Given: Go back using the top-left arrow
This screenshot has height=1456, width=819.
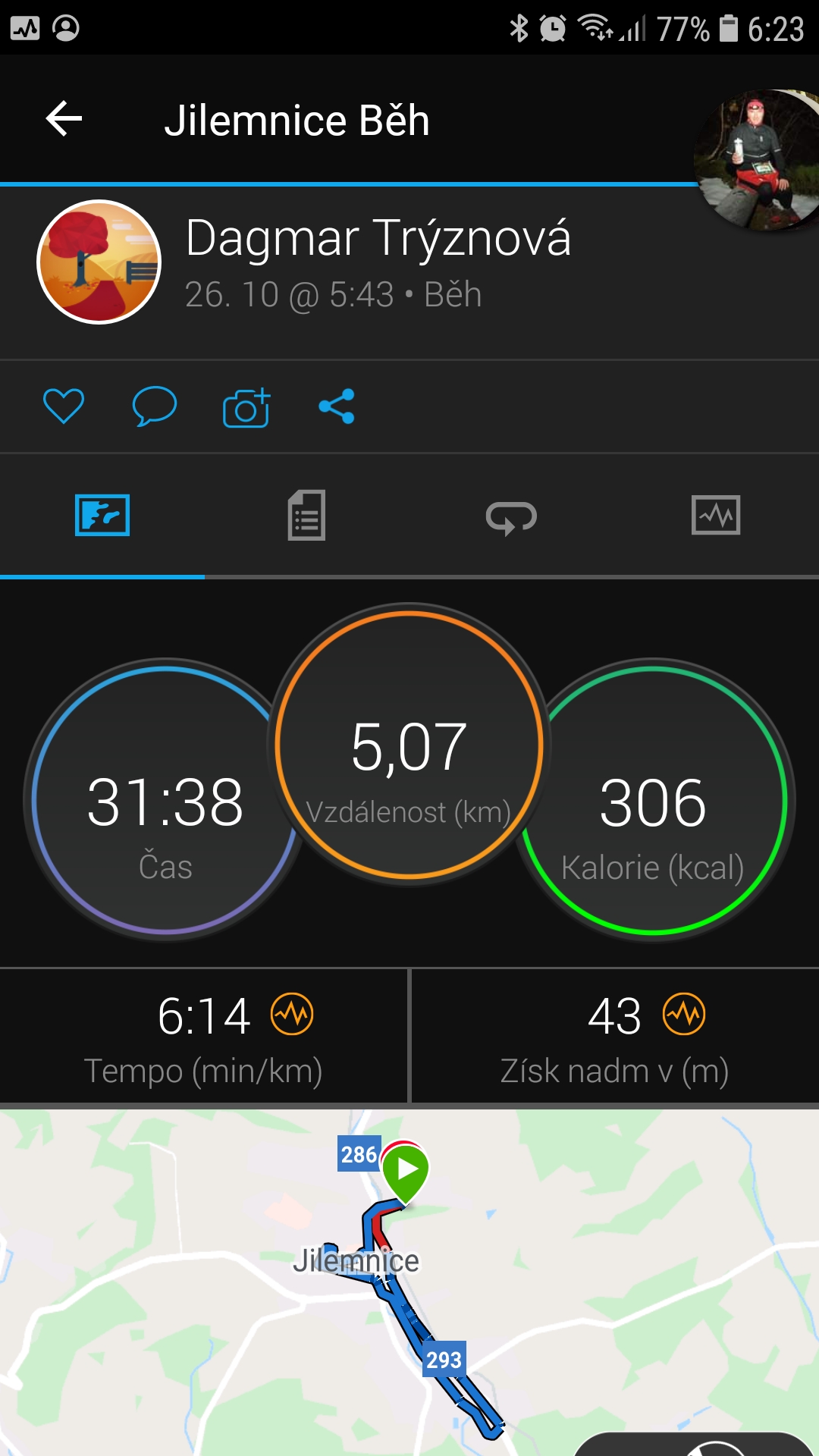Looking at the screenshot, I should [x=64, y=119].
